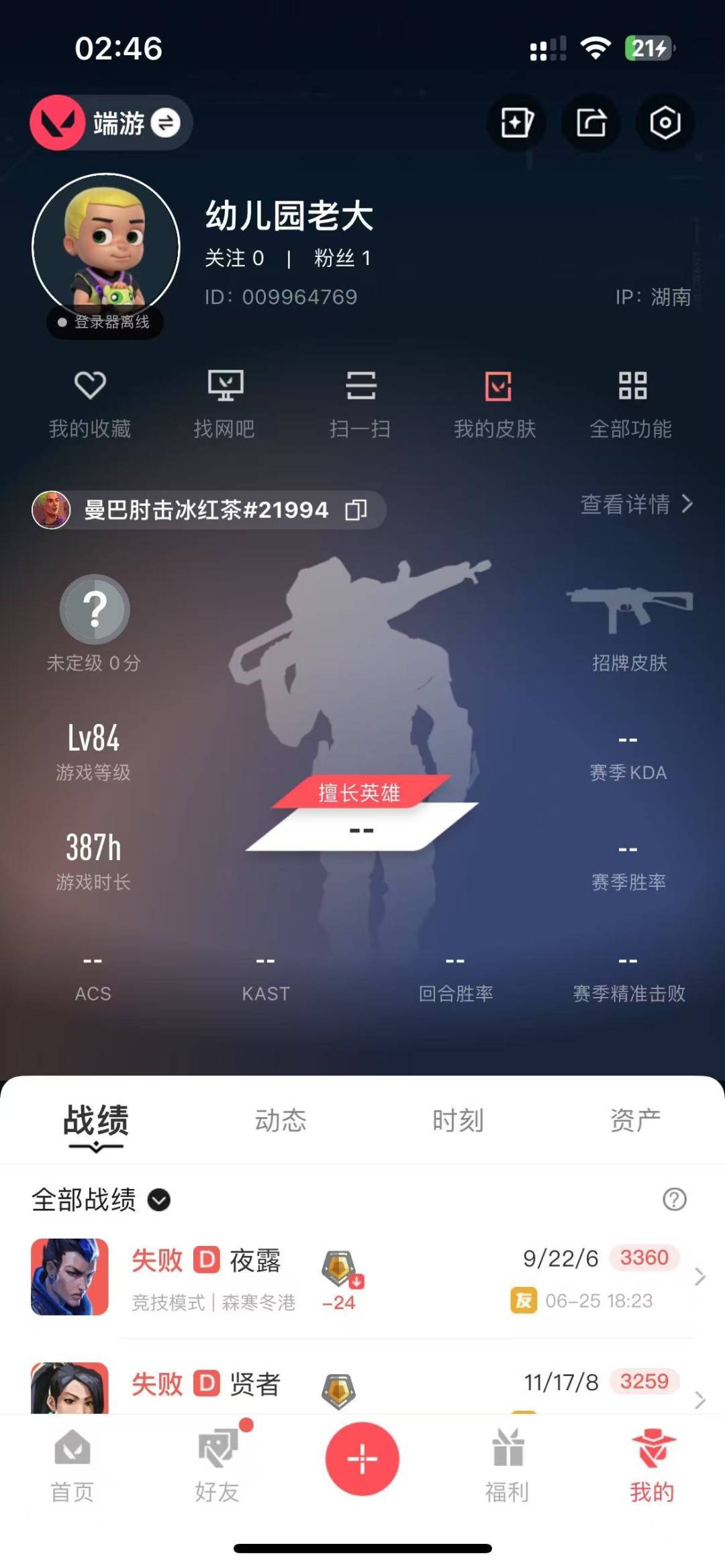Switch game mode via the 端游 toggle

coord(111,123)
